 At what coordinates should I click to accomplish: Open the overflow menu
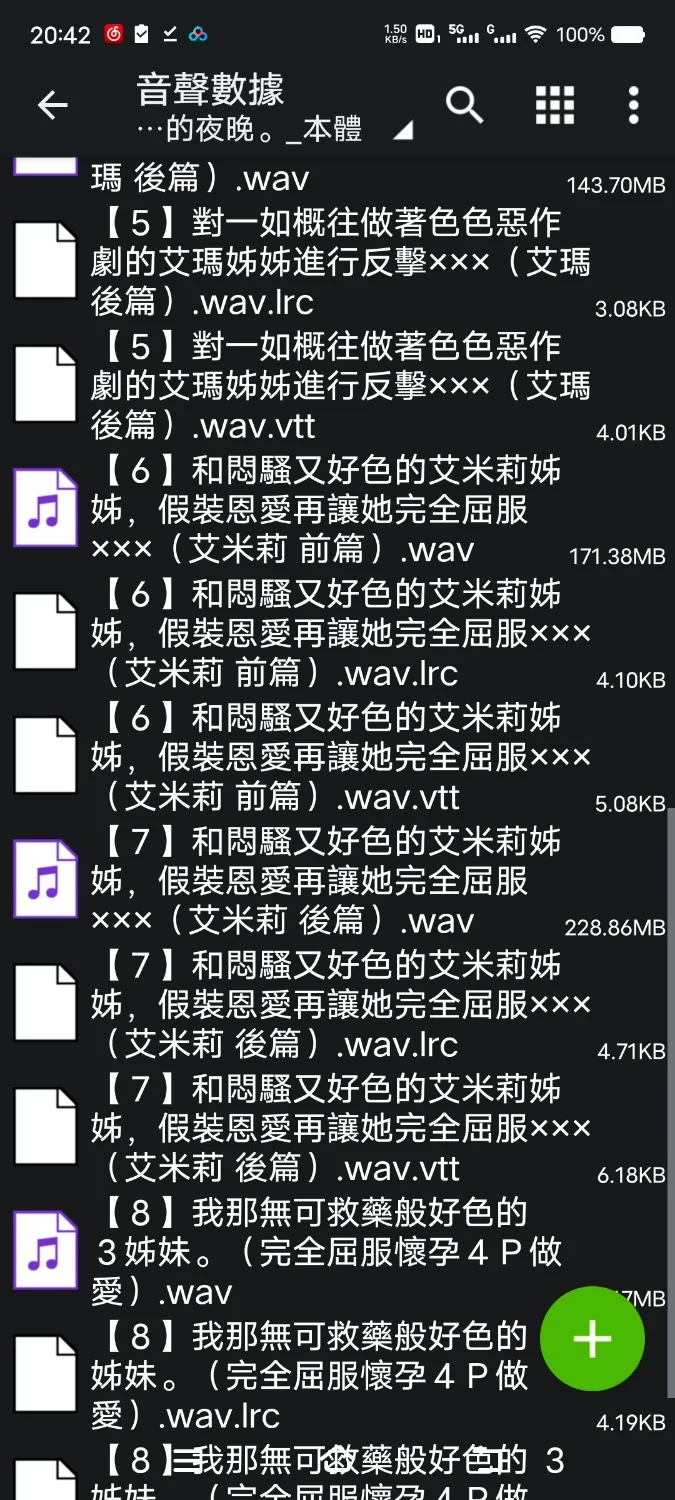tap(633, 104)
